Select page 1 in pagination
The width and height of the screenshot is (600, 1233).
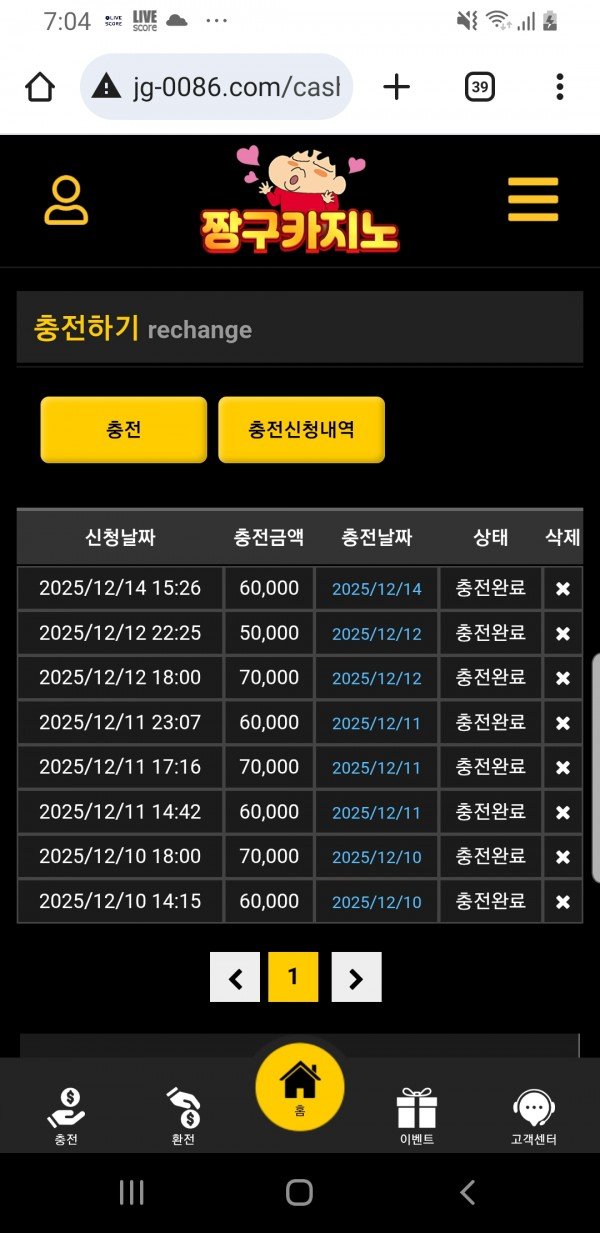point(293,977)
